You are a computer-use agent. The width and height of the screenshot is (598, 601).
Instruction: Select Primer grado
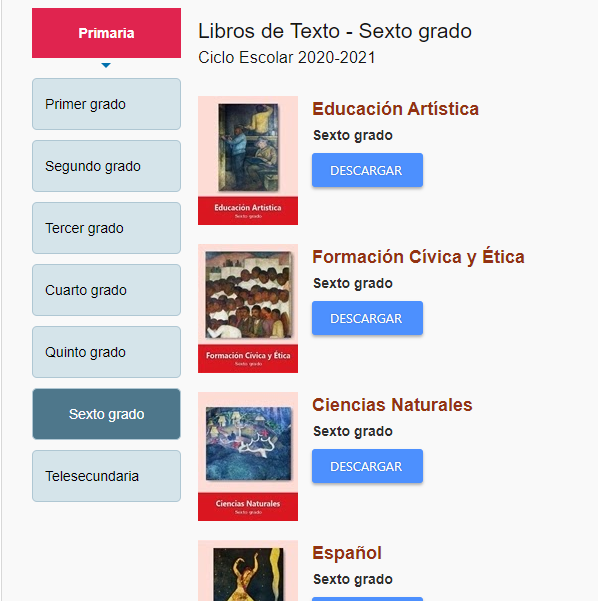pos(106,104)
